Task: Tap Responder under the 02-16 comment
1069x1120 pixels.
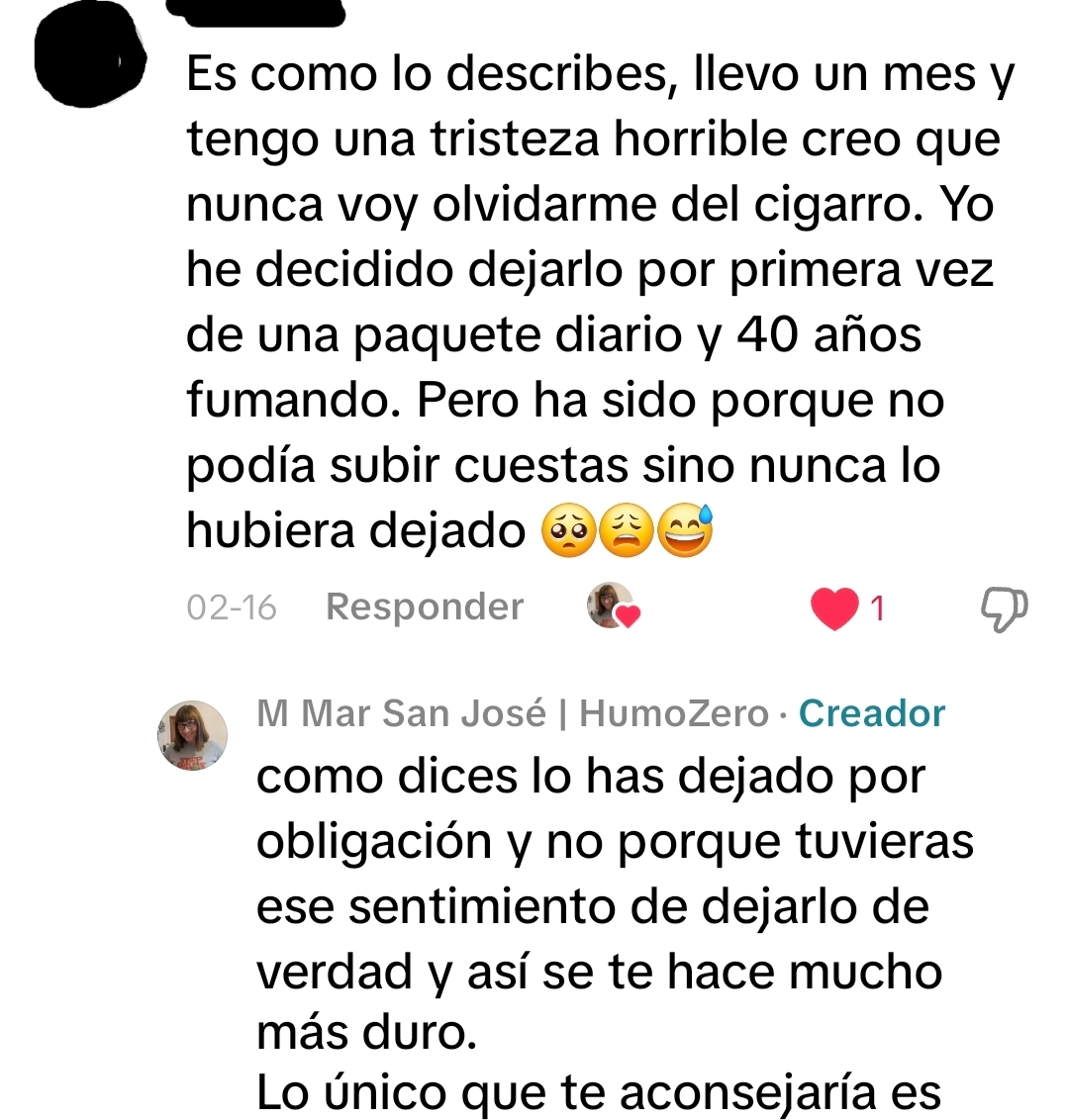Action: tap(425, 607)
